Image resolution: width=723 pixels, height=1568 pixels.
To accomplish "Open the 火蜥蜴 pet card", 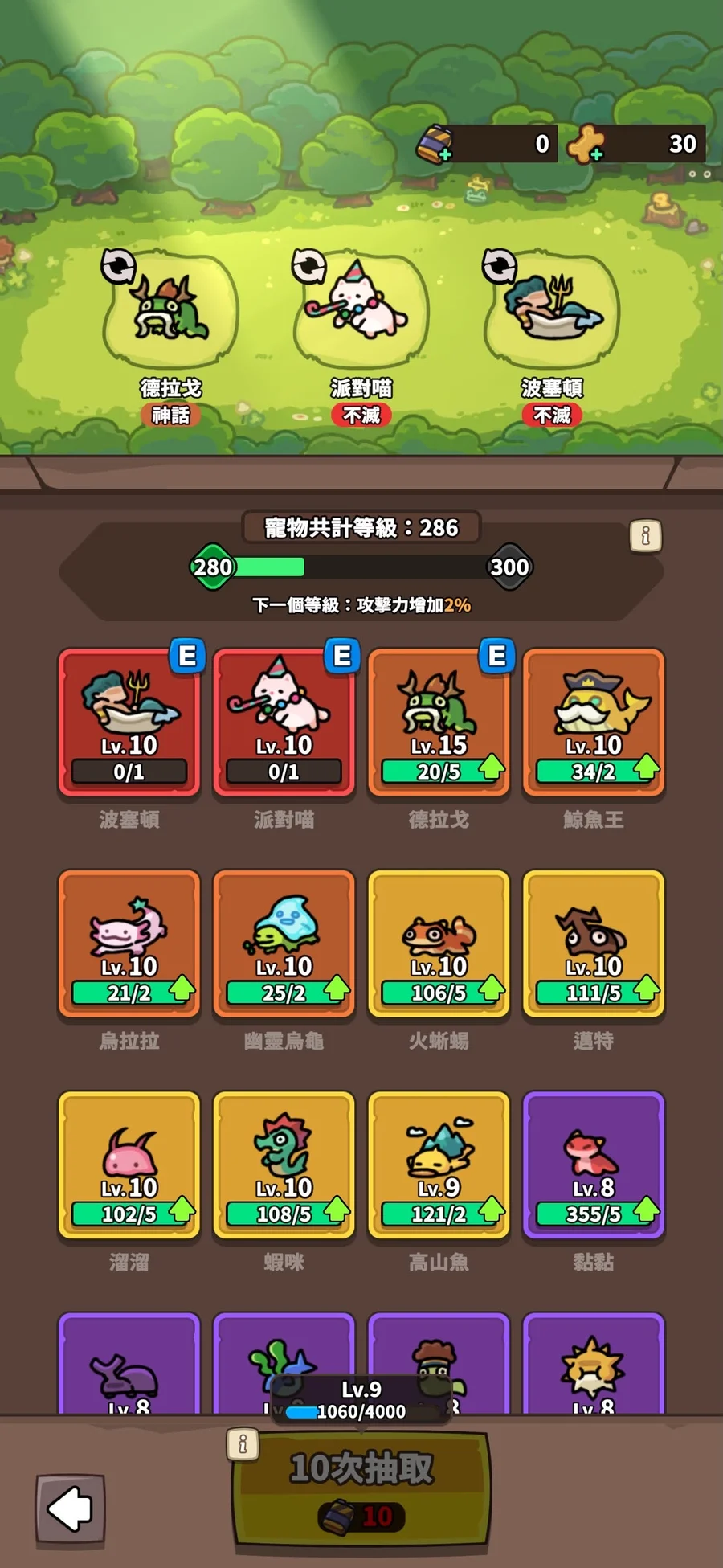I will tap(439, 944).
